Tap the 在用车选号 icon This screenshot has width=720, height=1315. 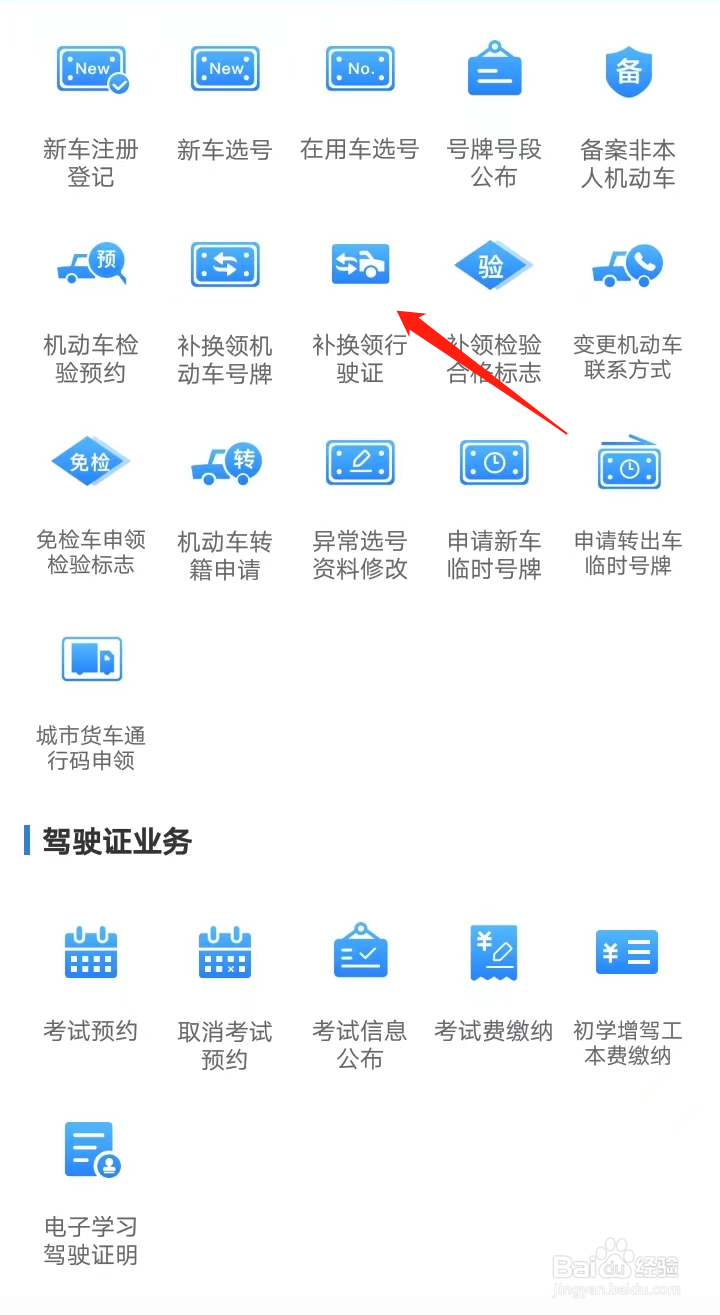click(x=359, y=68)
